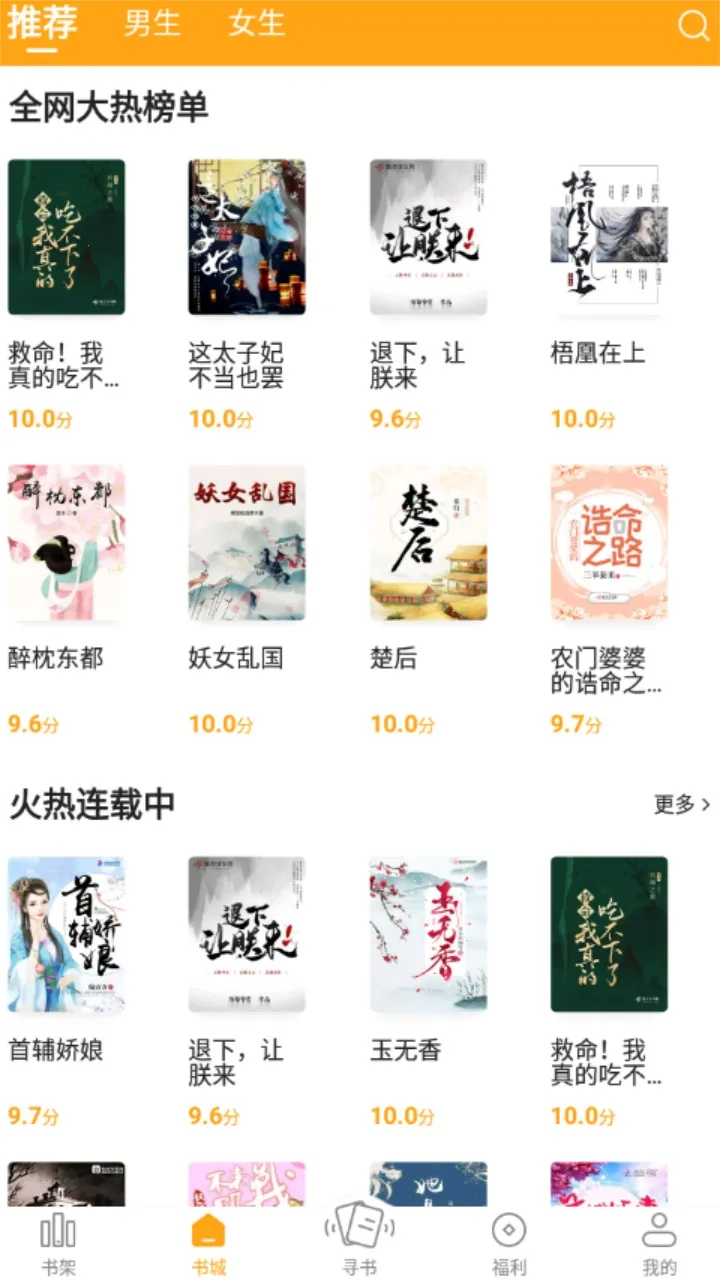The width and height of the screenshot is (720, 1280).
Task: Open 首辅娇娘 from the serialized list
Action: pyautogui.click(x=66, y=934)
